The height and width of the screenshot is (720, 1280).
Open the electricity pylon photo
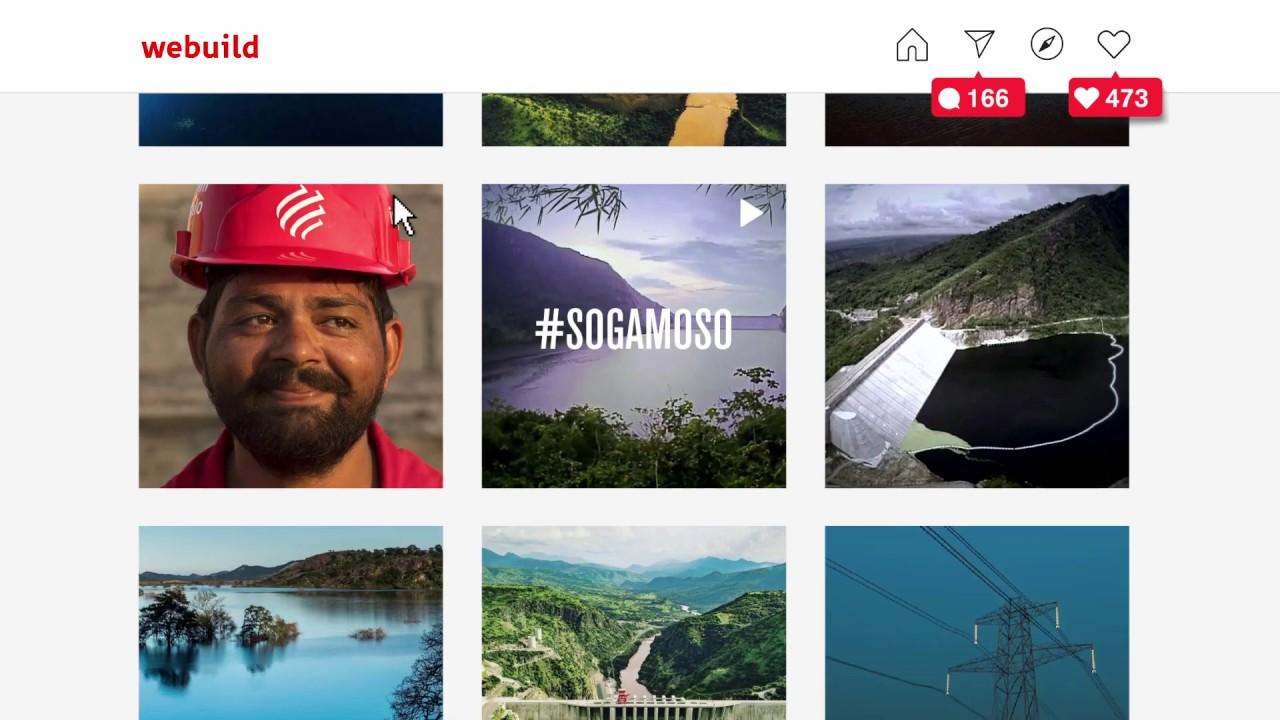[x=976, y=622]
